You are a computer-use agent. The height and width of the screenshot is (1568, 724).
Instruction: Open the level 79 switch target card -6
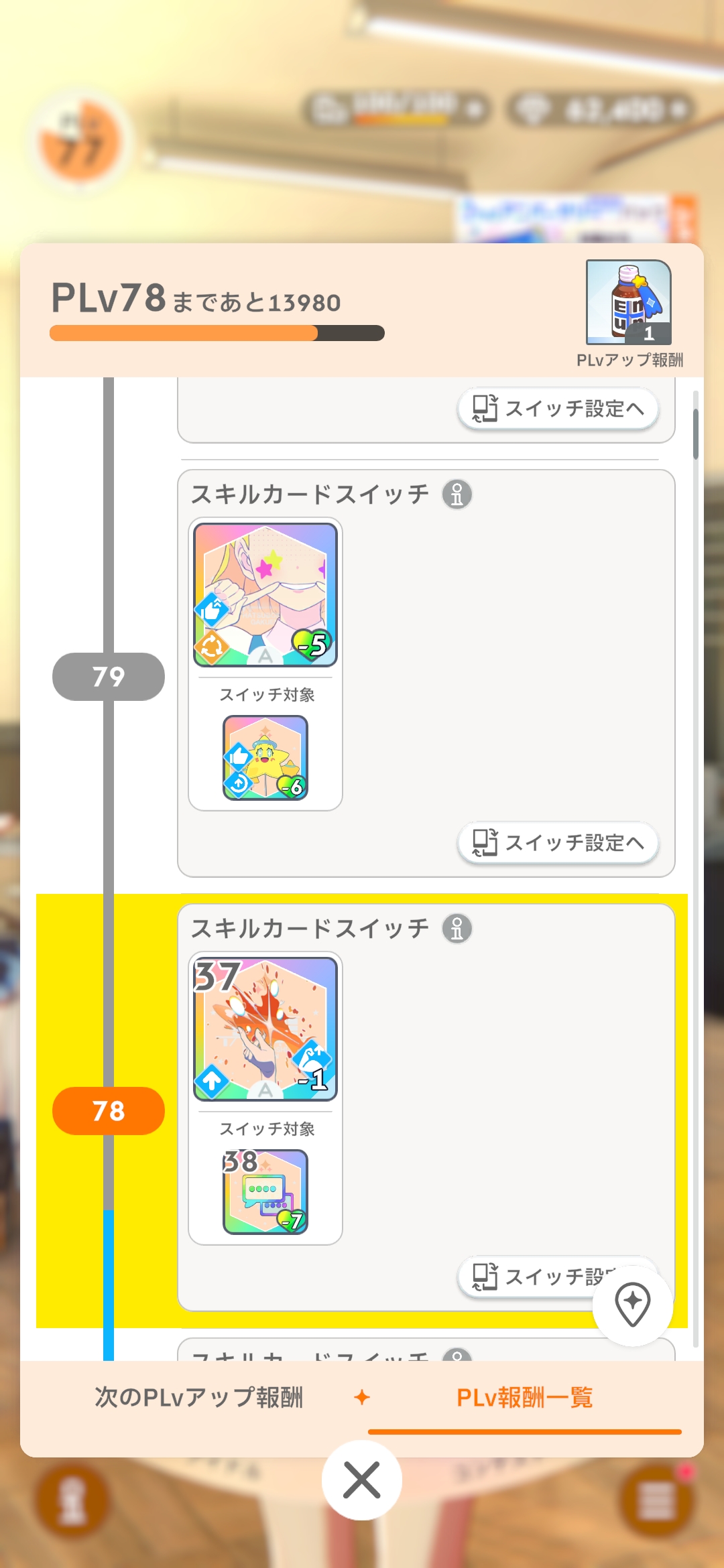click(x=265, y=758)
